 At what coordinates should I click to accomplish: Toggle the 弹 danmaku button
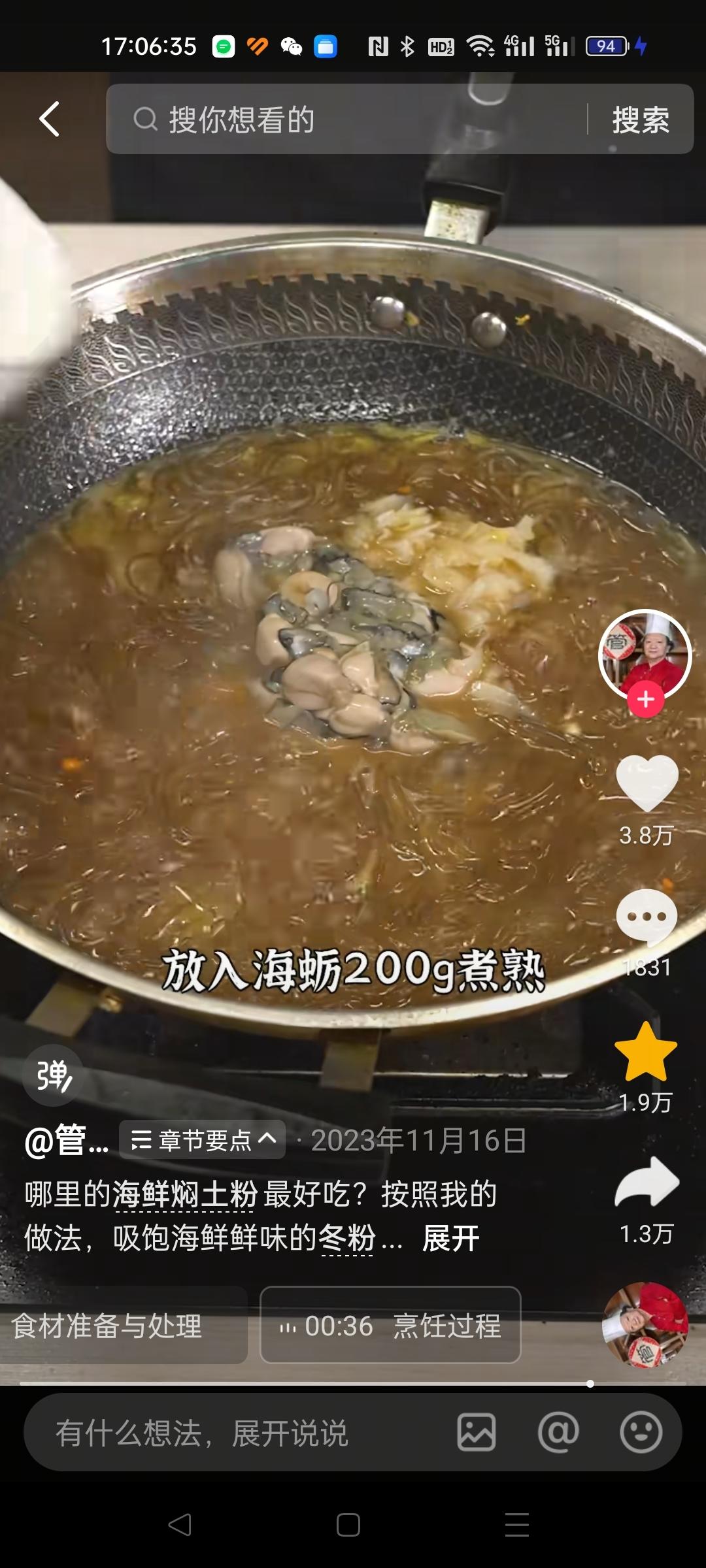53,1075
